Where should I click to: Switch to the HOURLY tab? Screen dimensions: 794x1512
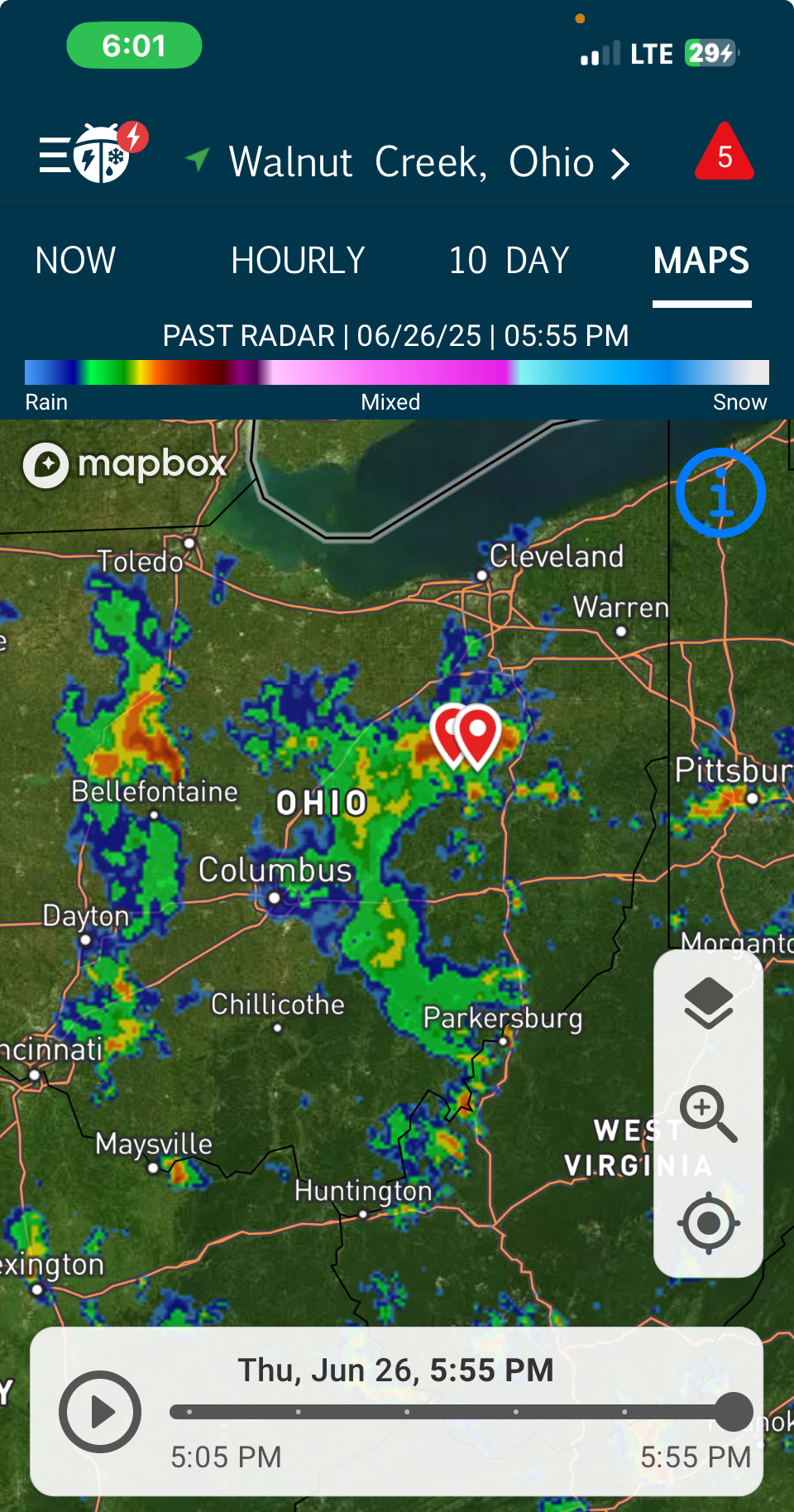(x=298, y=261)
